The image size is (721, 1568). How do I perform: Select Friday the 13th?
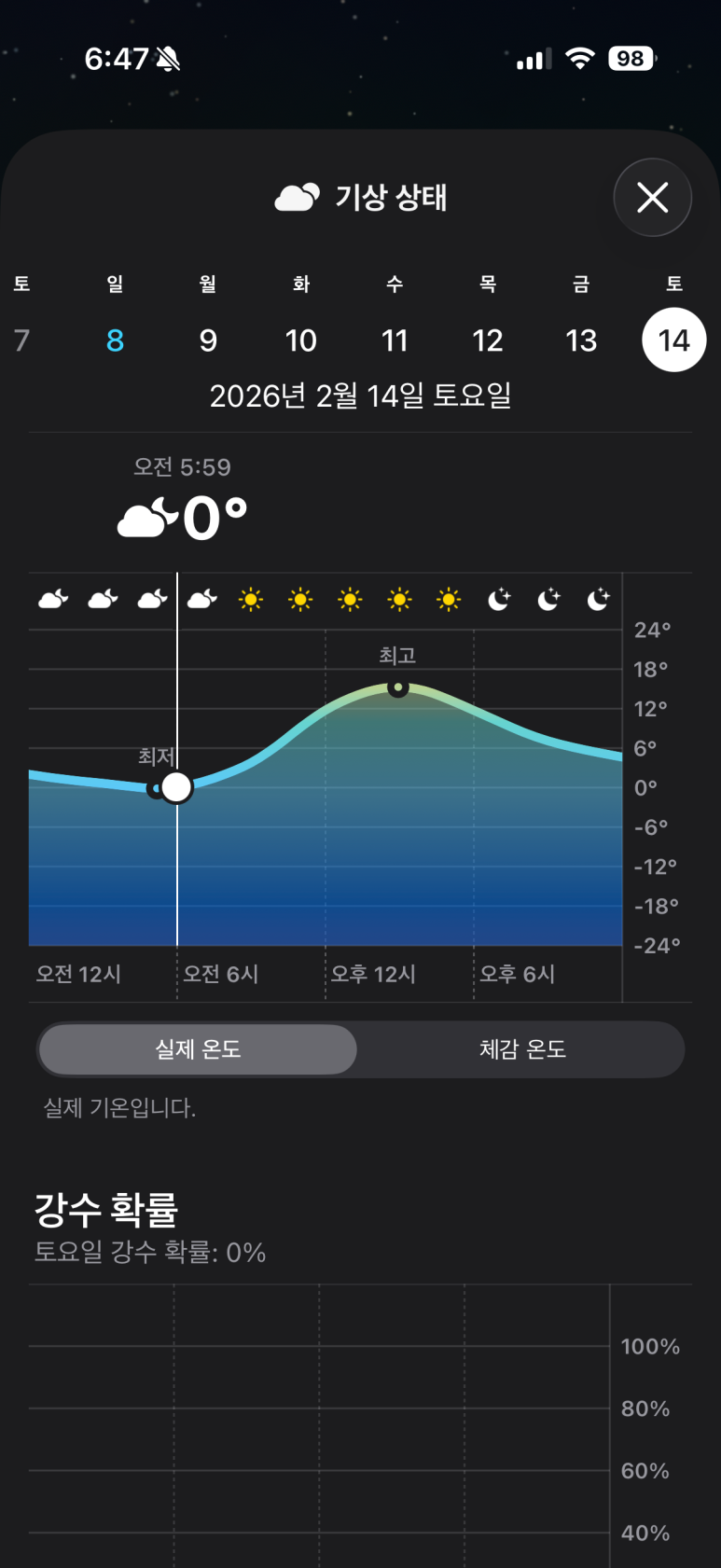point(581,340)
